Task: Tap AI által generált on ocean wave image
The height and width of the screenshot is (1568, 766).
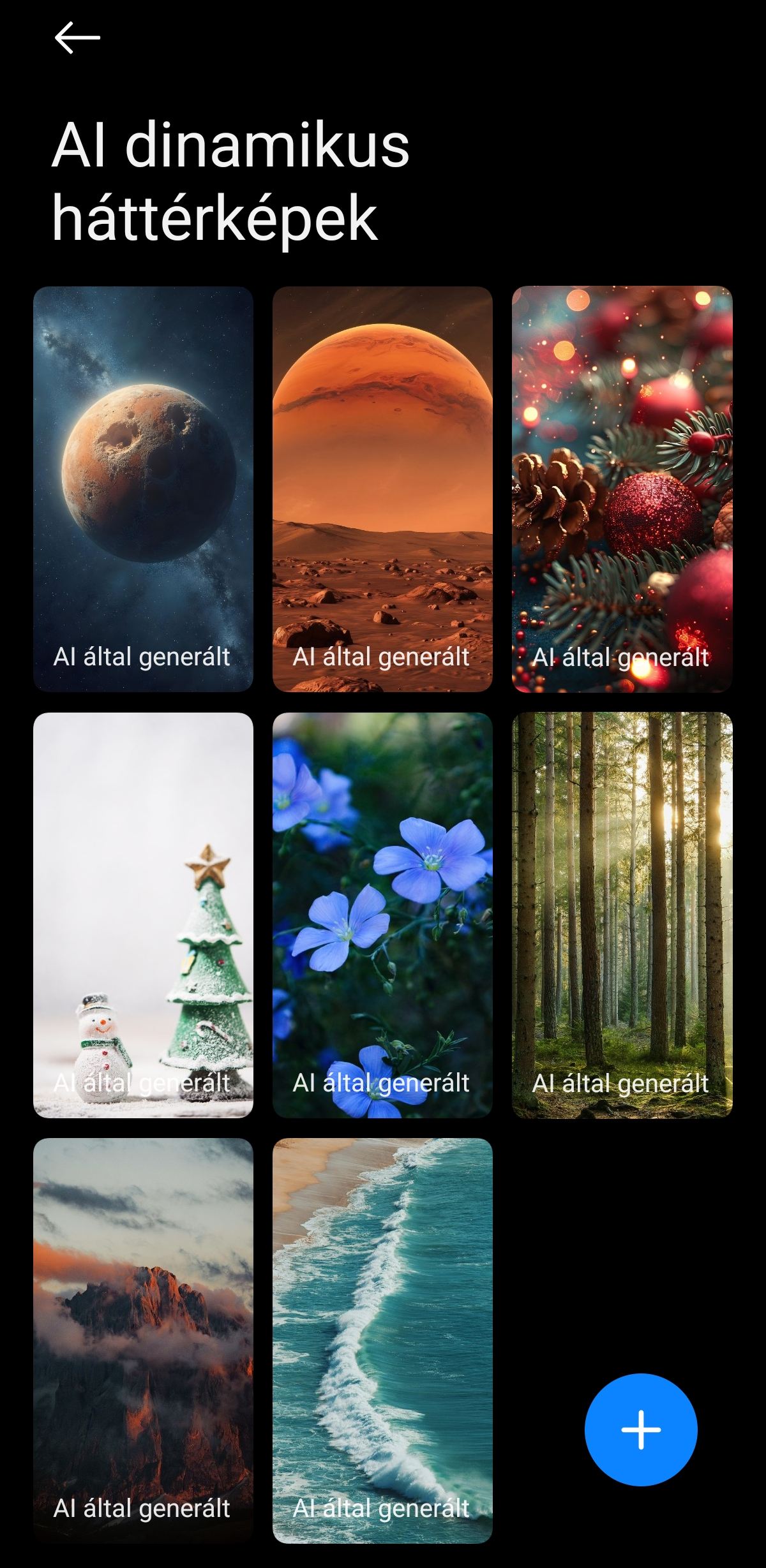Action: [x=382, y=1509]
